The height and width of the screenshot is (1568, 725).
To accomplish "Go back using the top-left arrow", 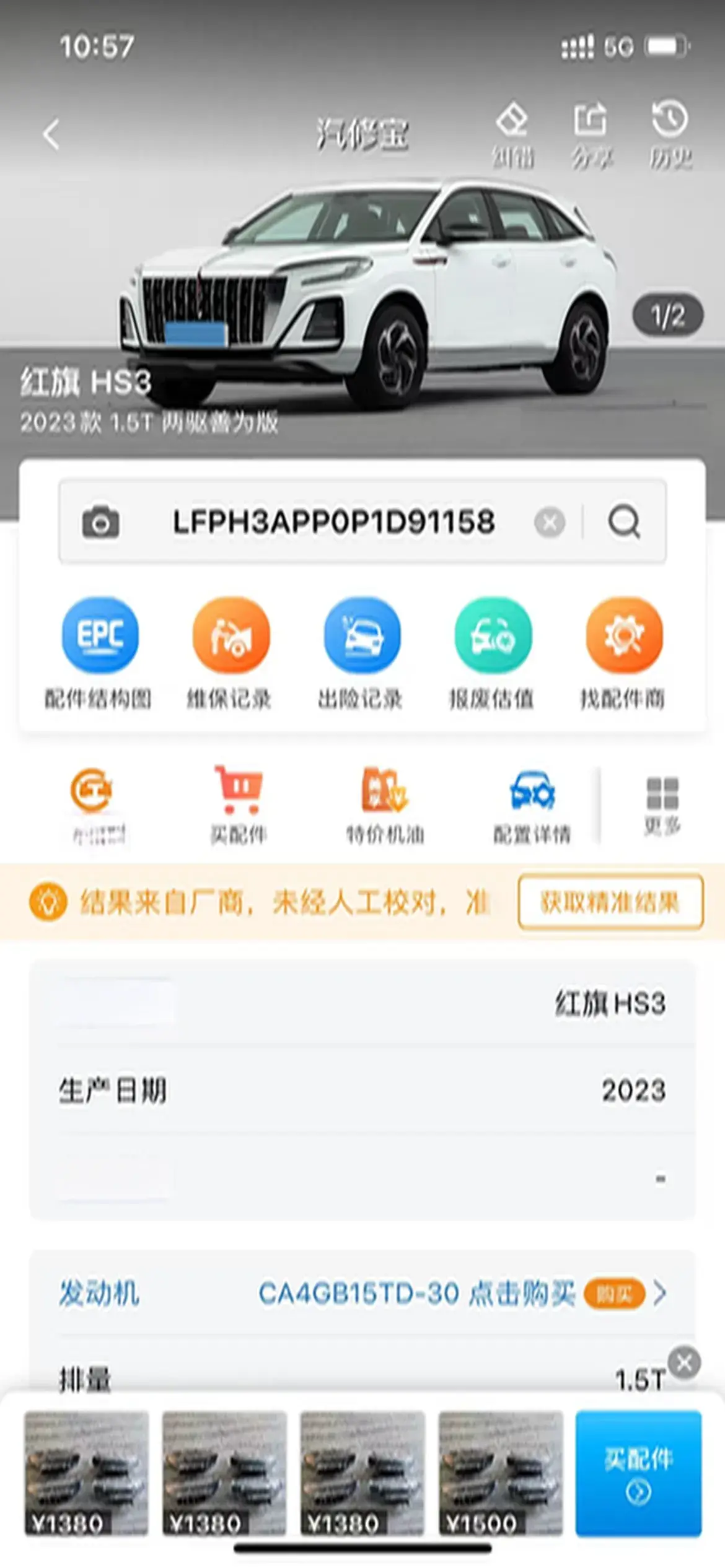I will (x=52, y=134).
